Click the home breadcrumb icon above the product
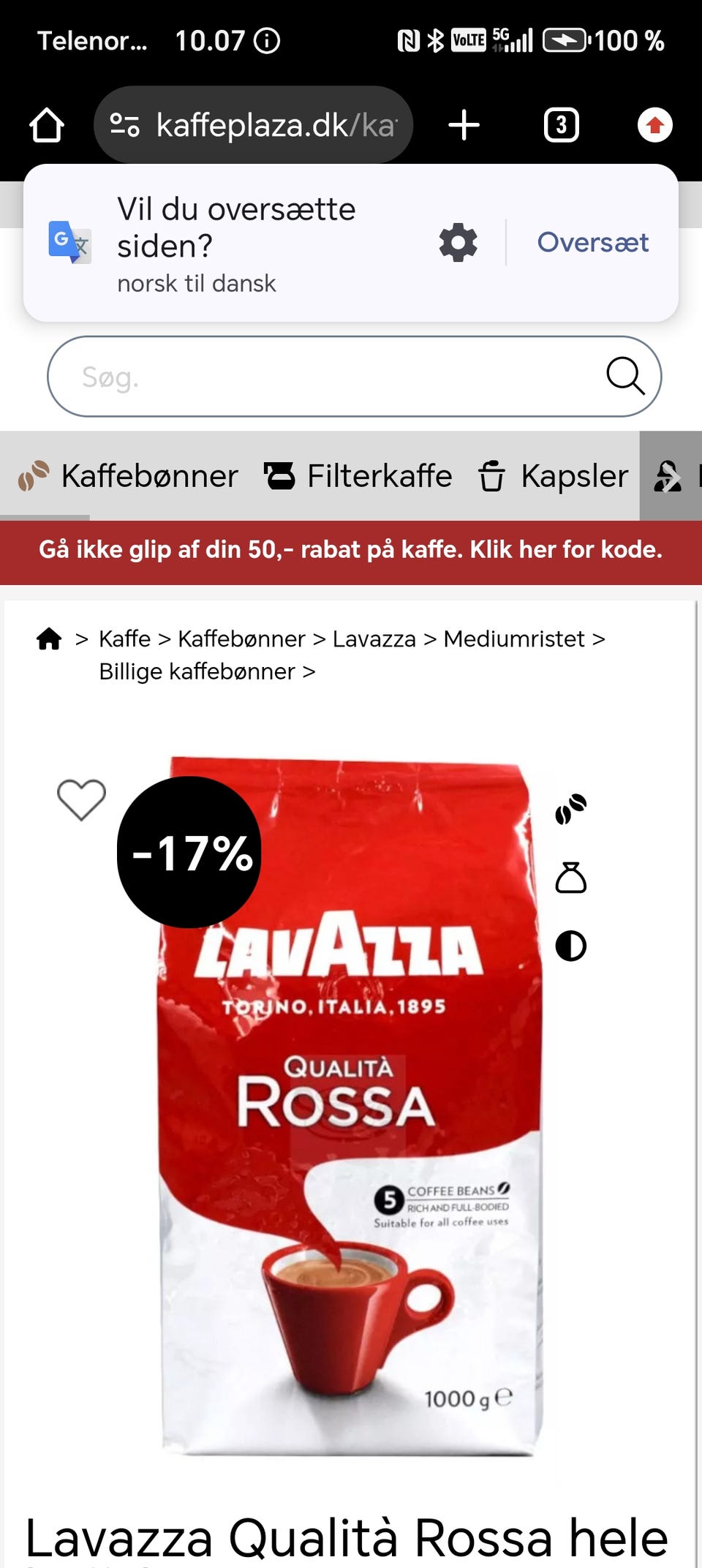 click(48, 638)
